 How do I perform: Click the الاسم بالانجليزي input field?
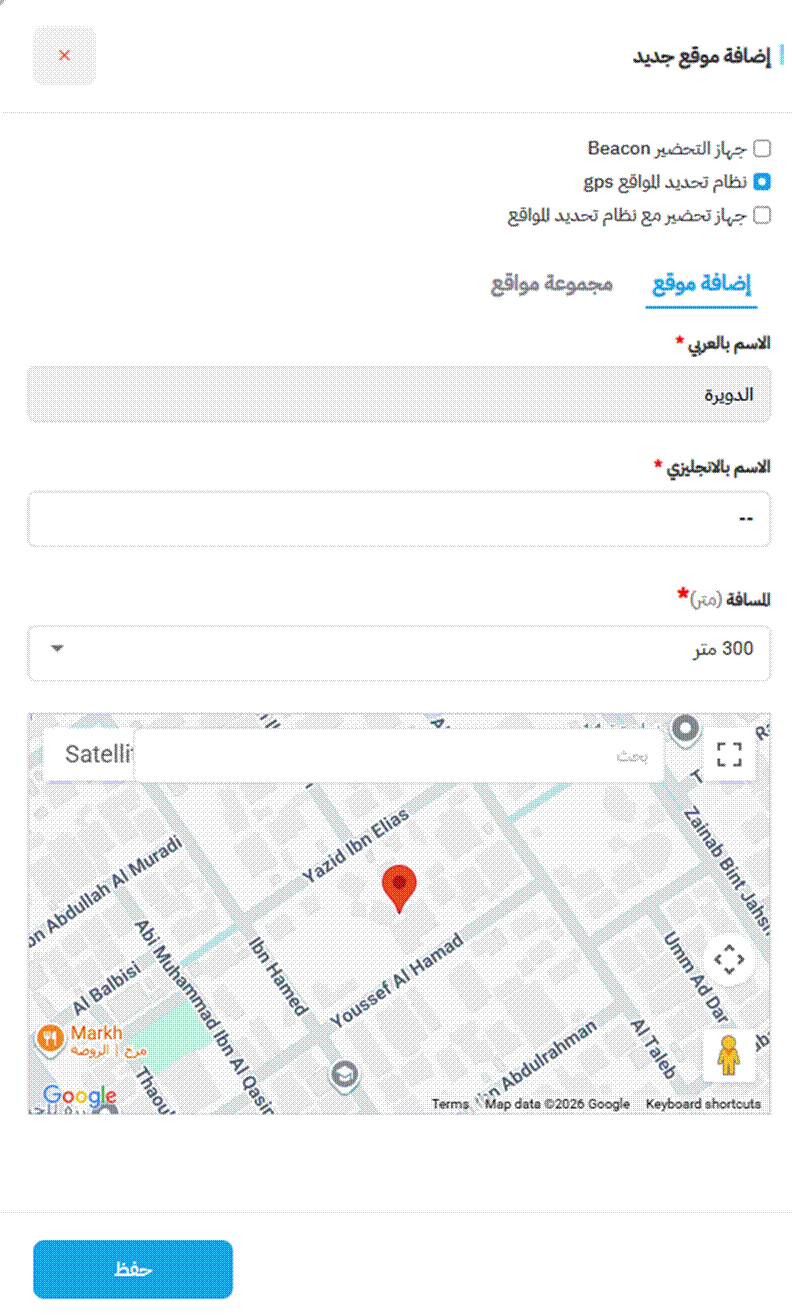[x=399, y=518]
